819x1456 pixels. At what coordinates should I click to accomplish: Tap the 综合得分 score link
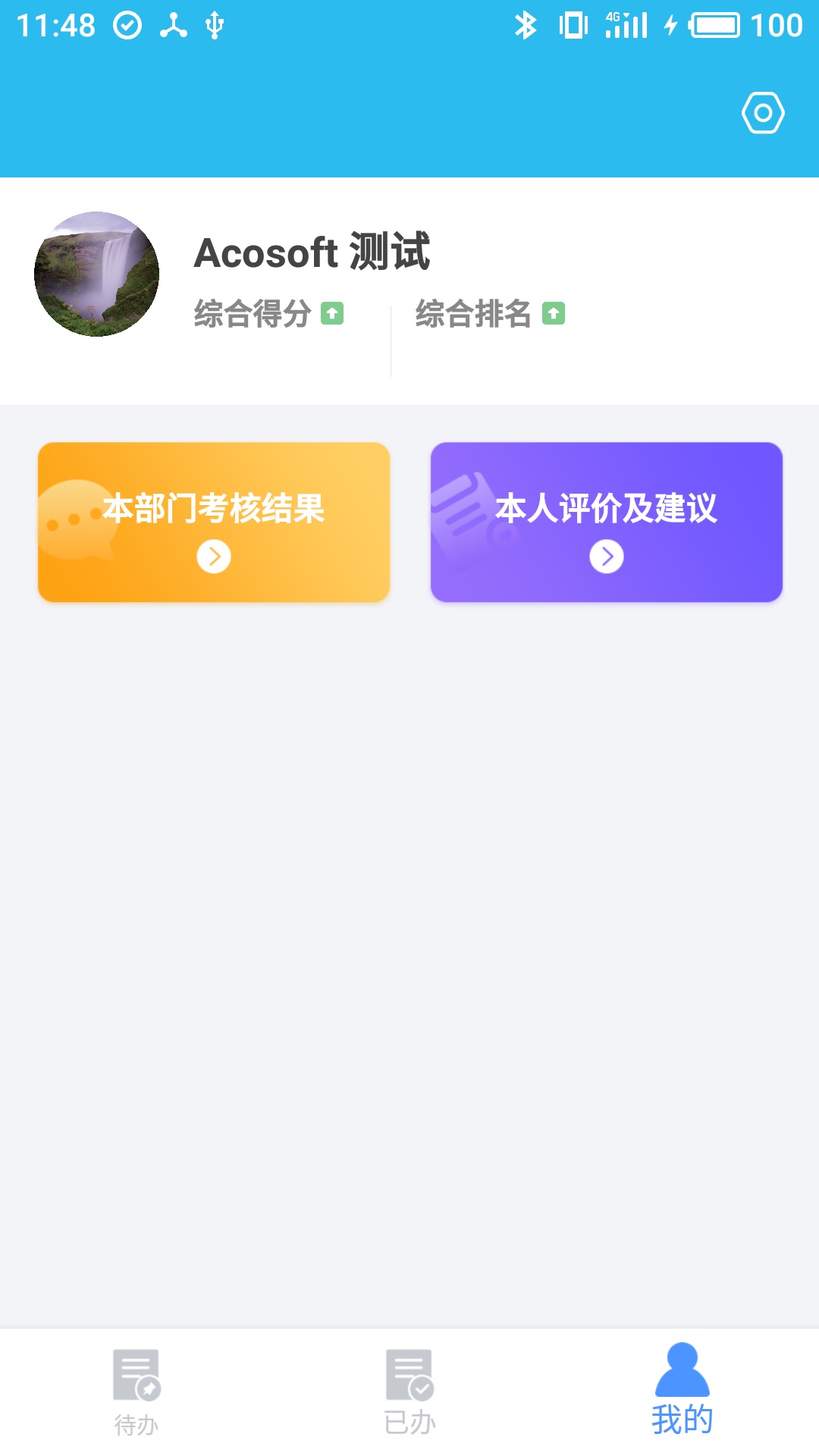pyautogui.click(x=253, y=312)
